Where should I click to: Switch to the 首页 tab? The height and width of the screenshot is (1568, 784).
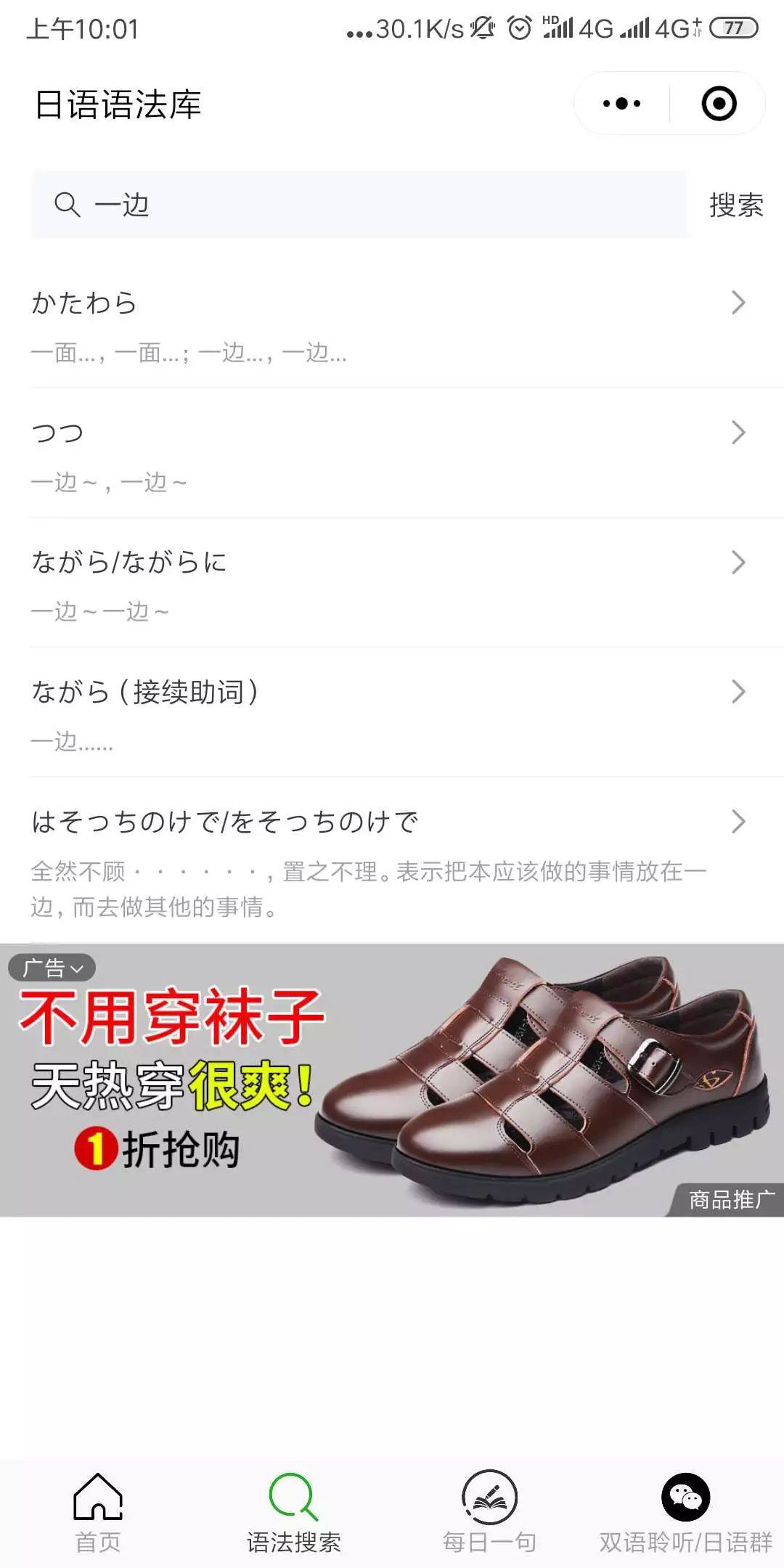point(98,1514)
